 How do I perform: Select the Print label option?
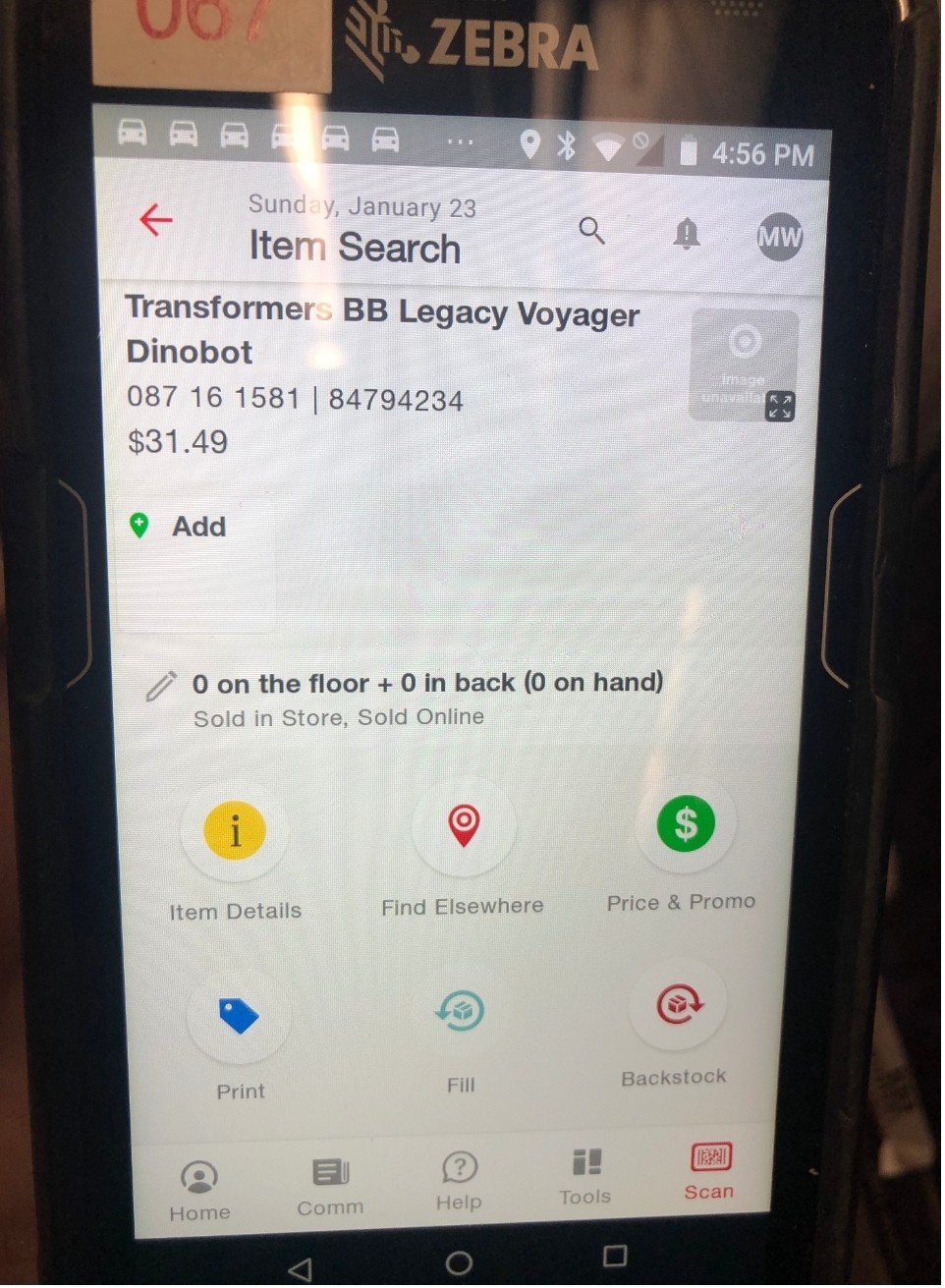239,1017
